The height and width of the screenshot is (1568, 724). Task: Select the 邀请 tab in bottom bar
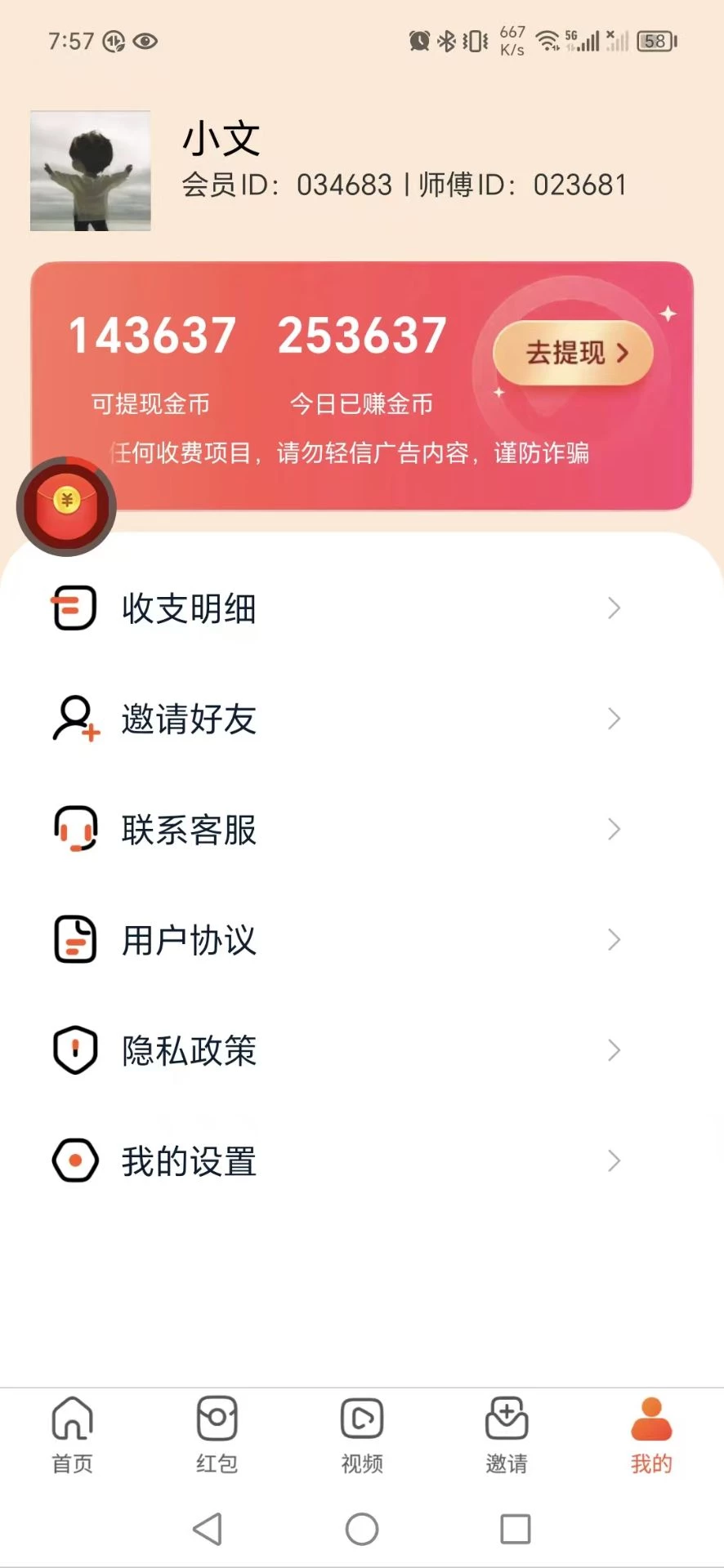(x=507, y=1435)
